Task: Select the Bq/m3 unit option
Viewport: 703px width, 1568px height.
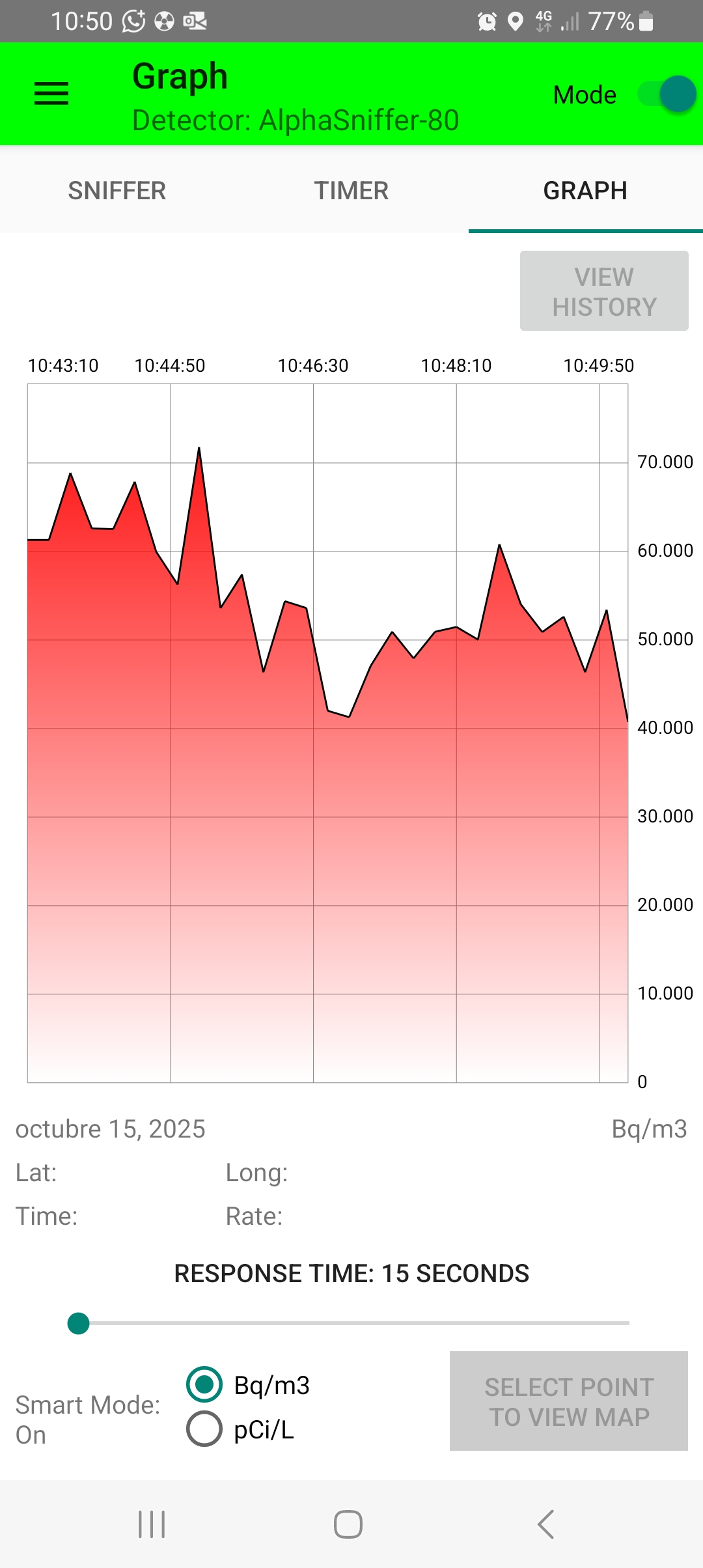Action: (x=204, y=1384)
